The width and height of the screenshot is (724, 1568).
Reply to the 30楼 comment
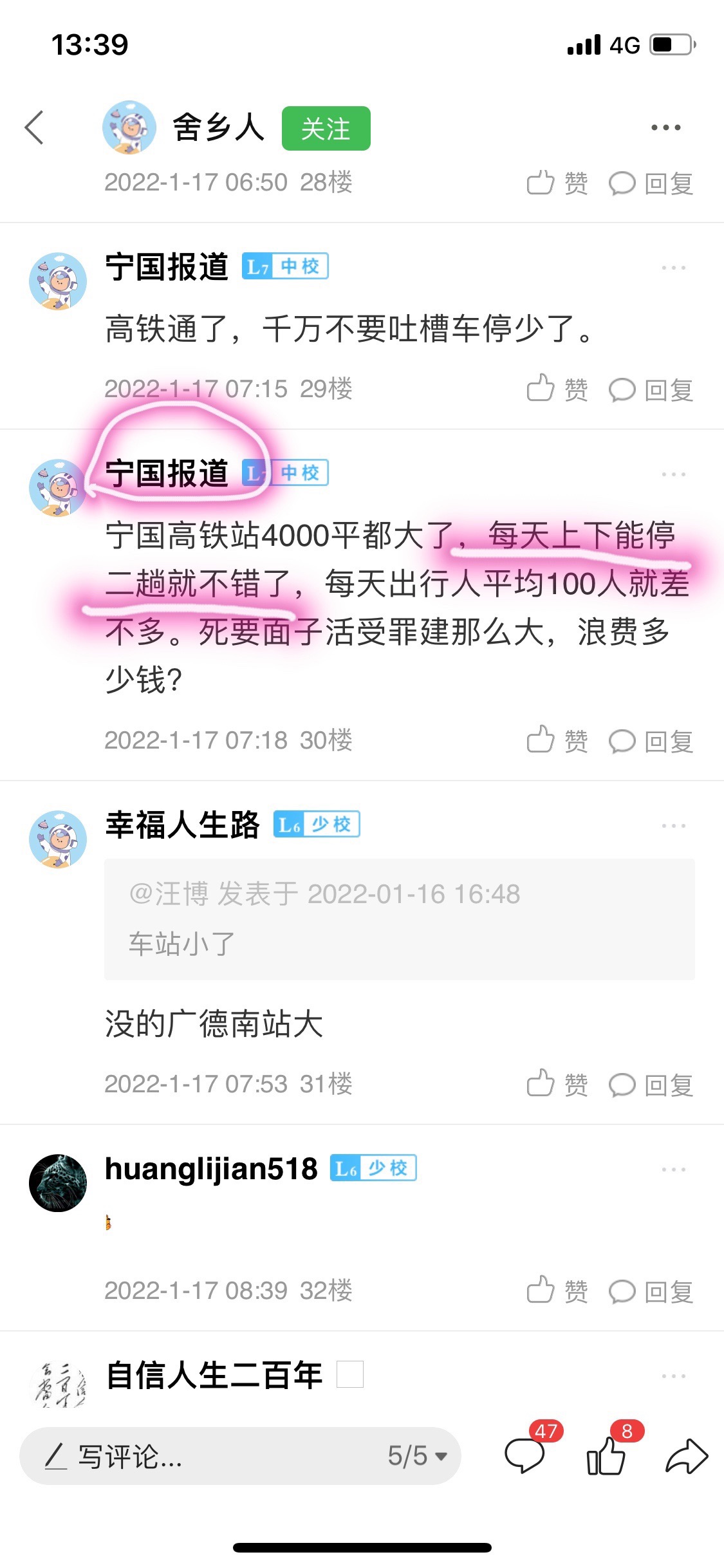click(651, 741)
